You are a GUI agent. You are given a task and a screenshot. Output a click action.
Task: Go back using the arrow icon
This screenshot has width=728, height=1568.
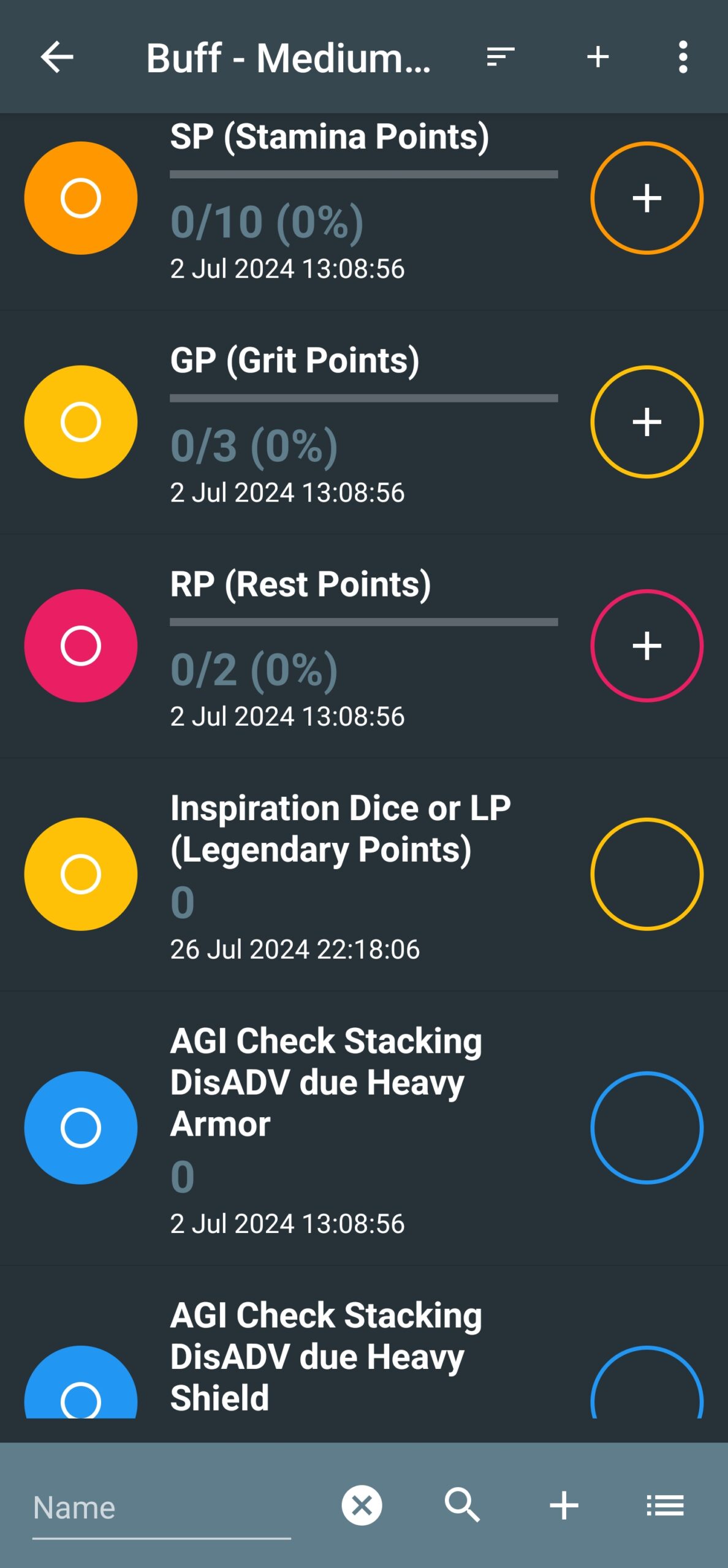point(57,57)
